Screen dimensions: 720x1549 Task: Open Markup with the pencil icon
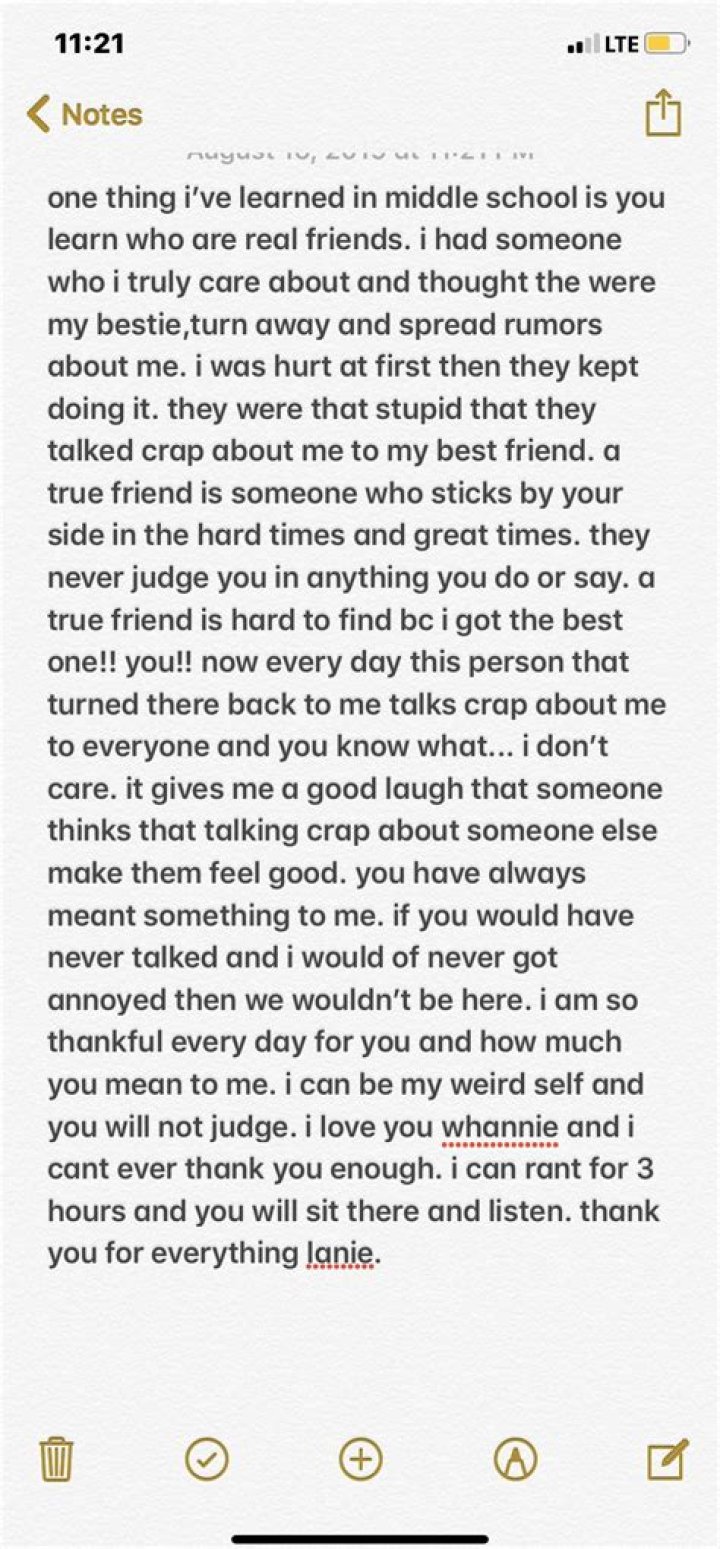coord(514,1460)
